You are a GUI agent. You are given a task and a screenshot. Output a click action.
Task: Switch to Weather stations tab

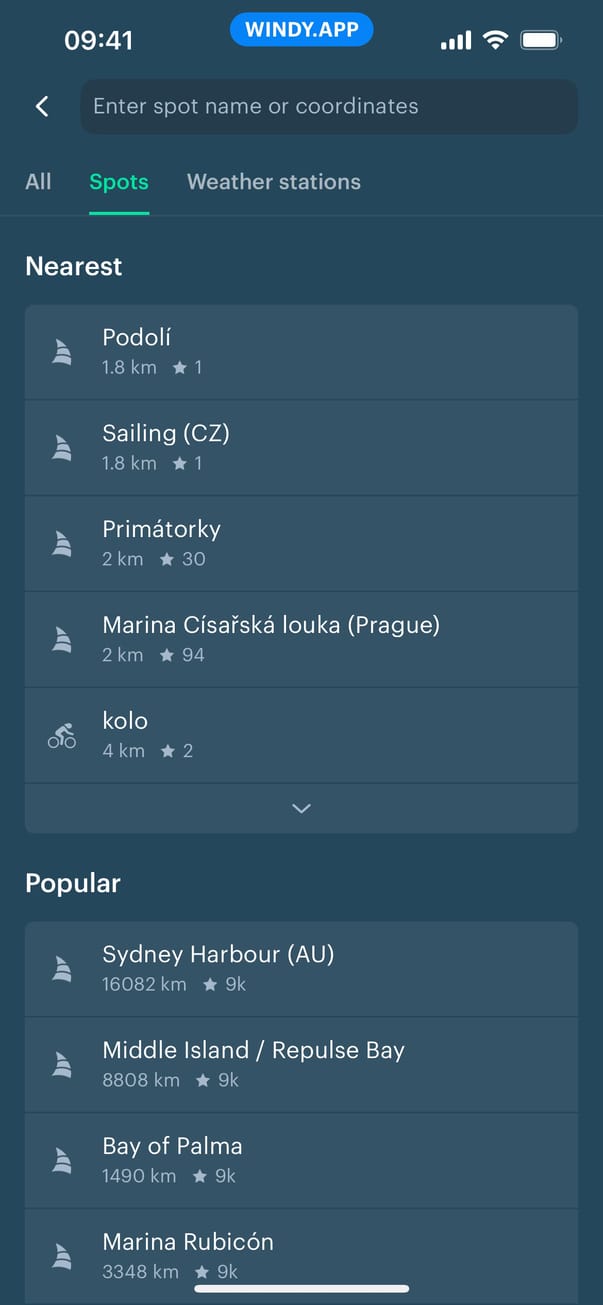(273, 182)
